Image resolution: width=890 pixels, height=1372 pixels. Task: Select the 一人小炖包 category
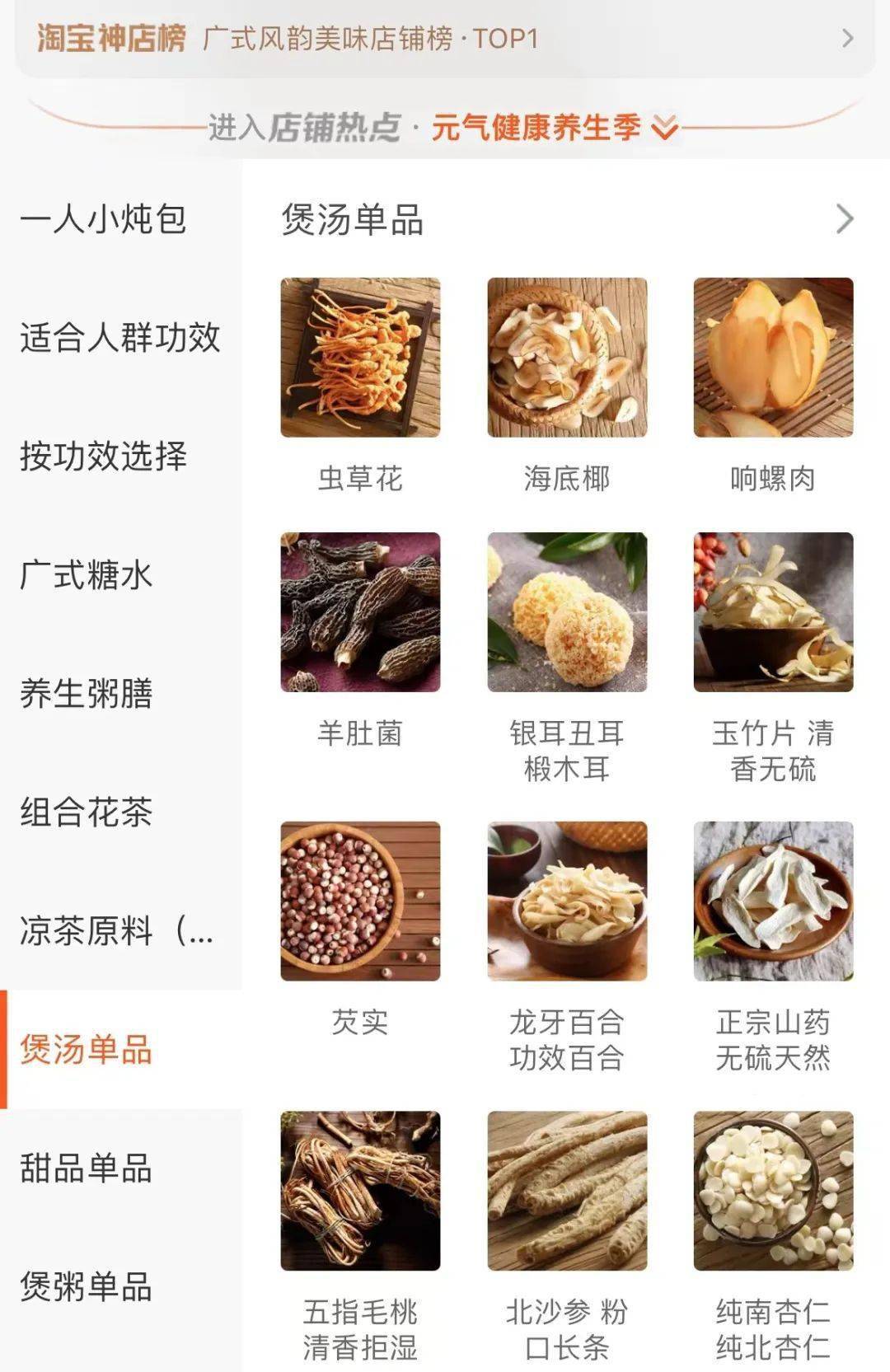[104, 219]
